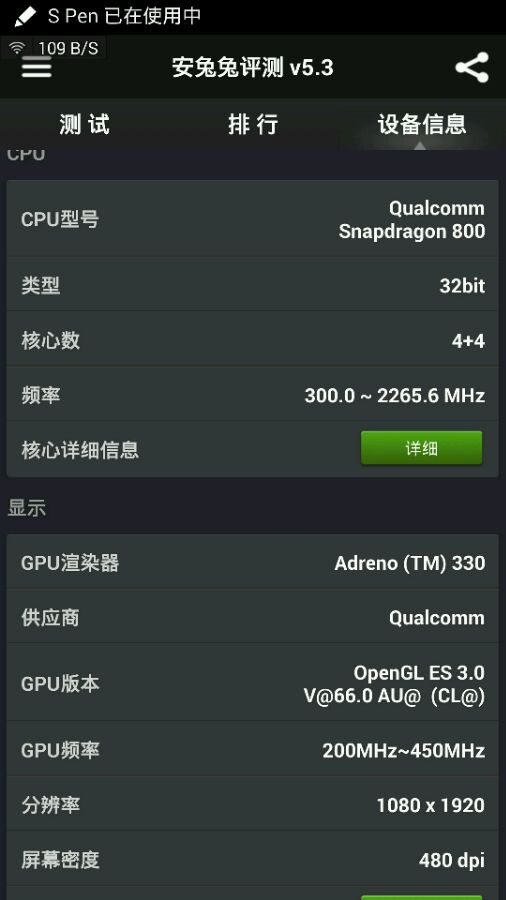This screenshot has width=506, height=900.
Task: Select the 设备信息 tab
Action: point(422,124)
